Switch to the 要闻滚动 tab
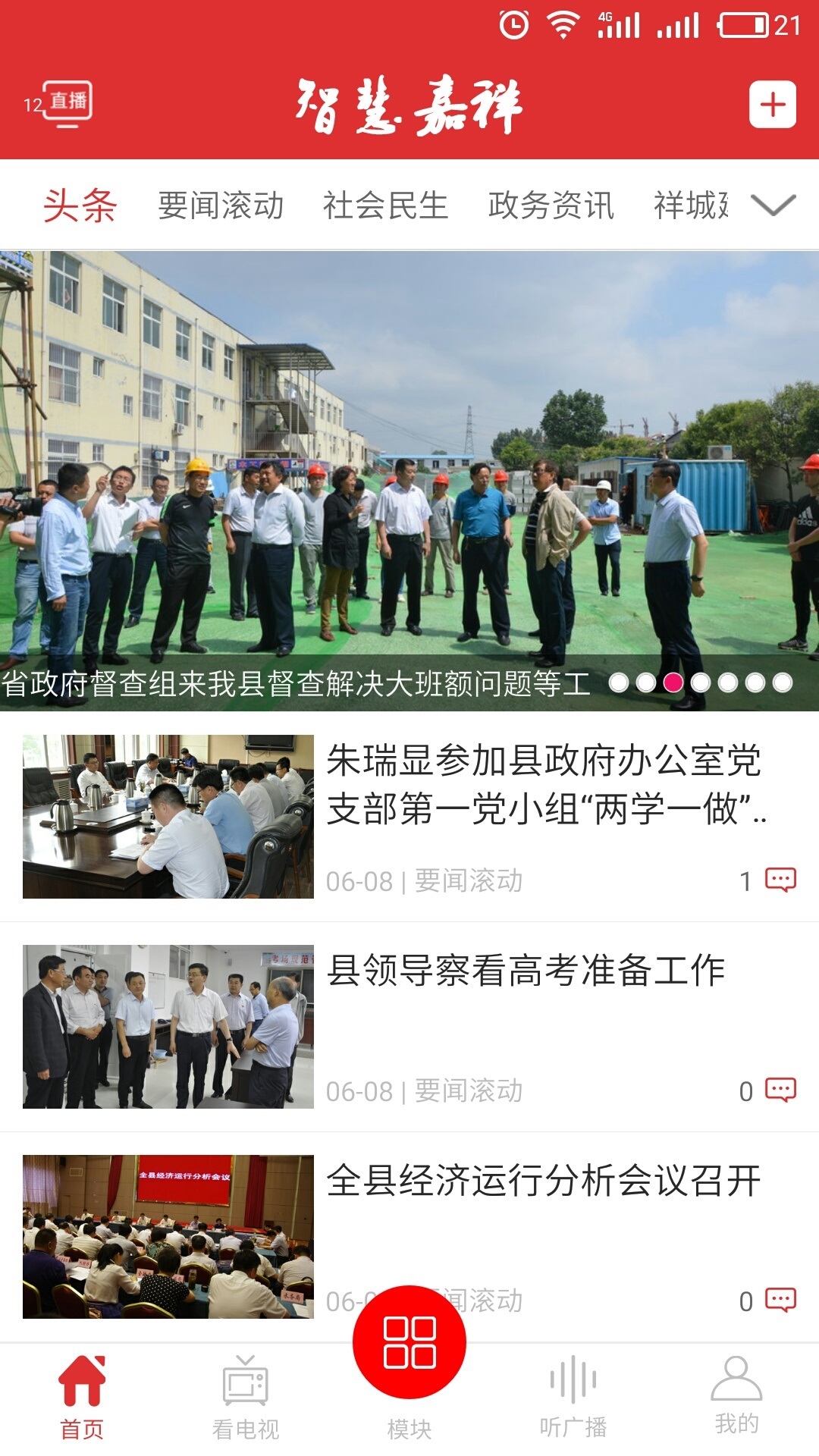 tap(221, 204)
